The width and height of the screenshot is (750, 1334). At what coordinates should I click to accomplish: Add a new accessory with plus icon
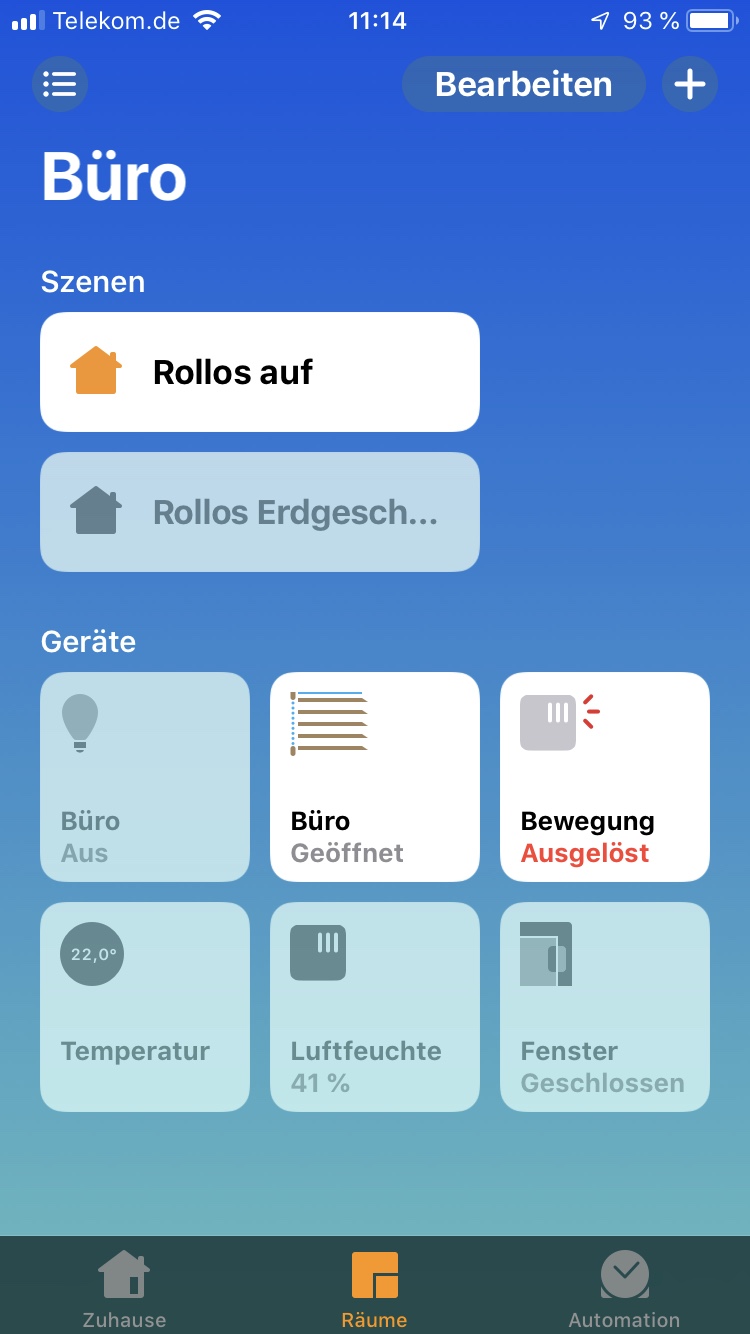tap(690, 84)
